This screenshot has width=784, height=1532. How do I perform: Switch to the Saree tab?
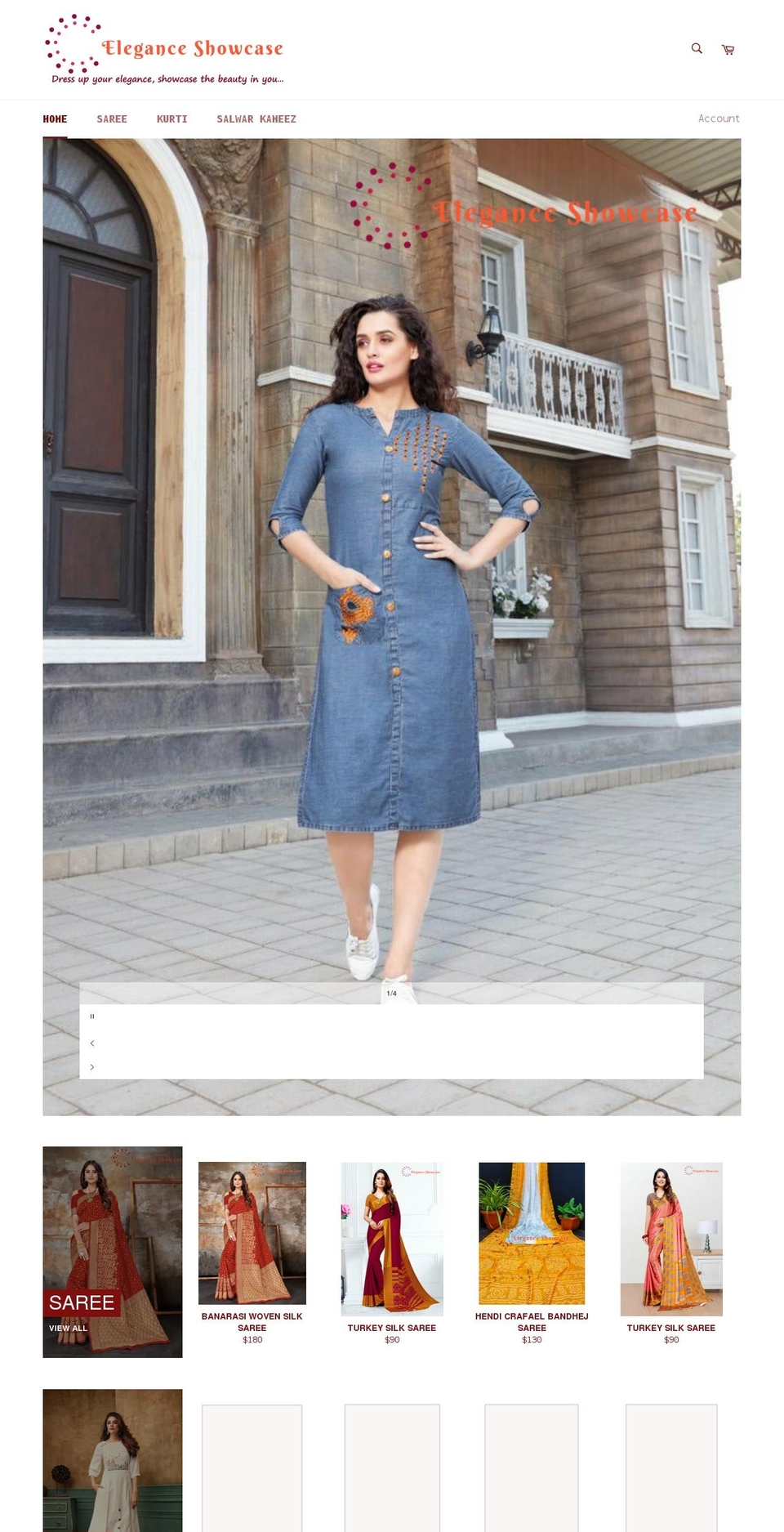[112, 119]
